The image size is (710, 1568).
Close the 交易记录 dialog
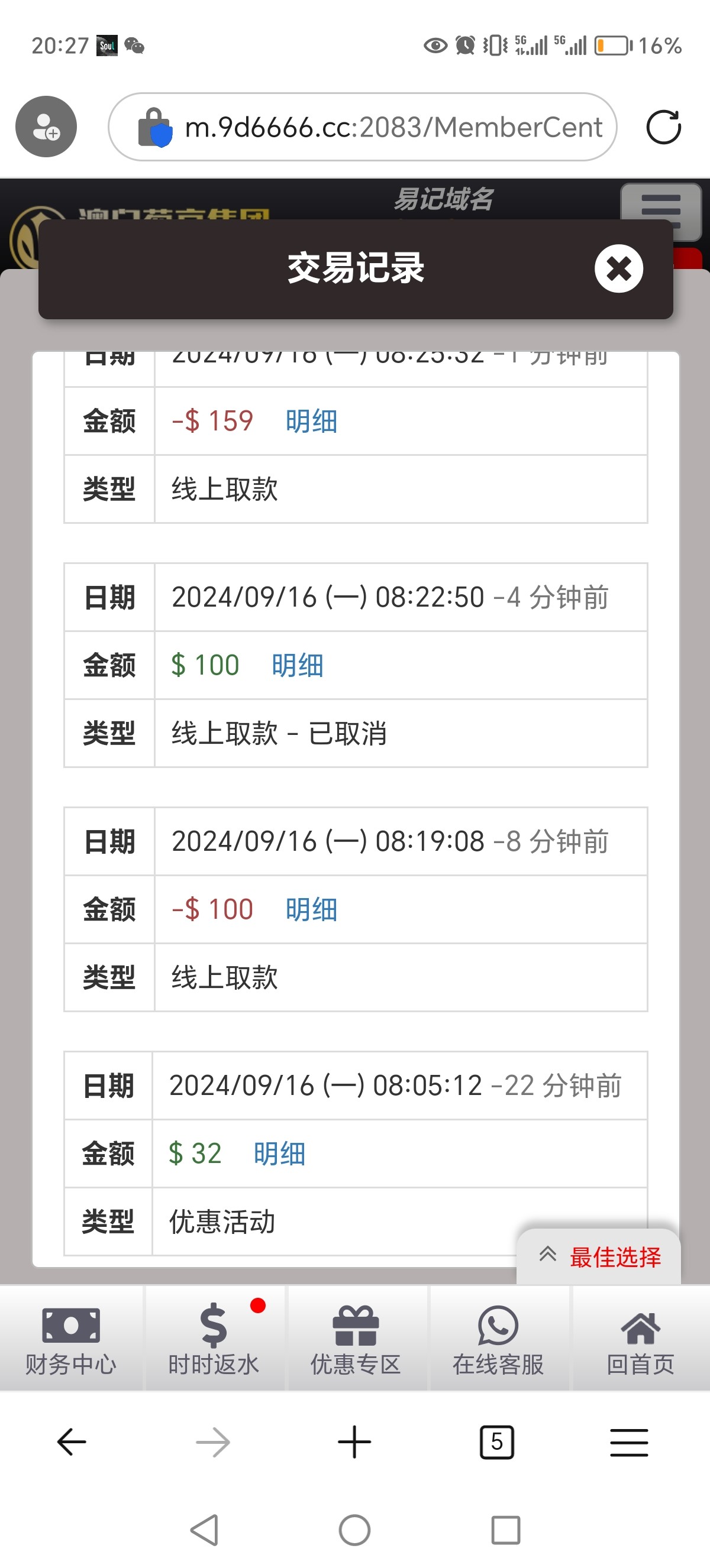pos(618,268)
